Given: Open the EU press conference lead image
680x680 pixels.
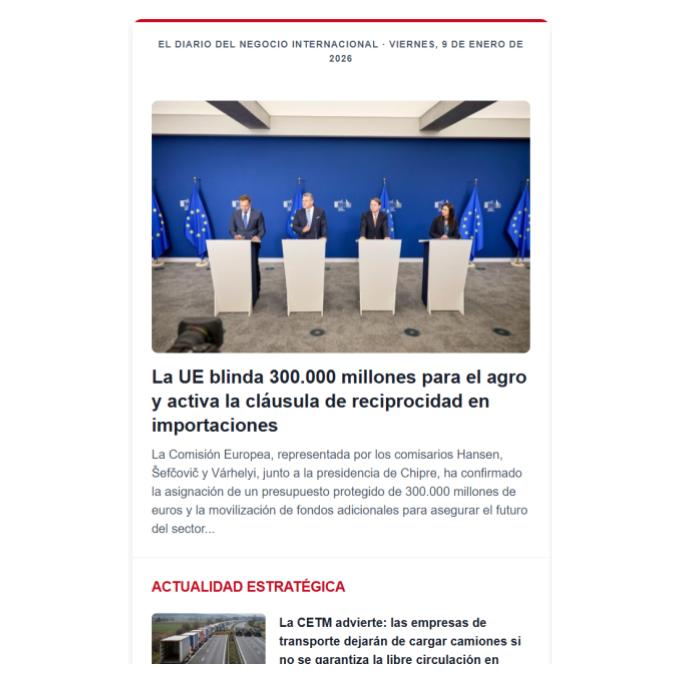Looking at the screenshot, I should click(340, 226).
